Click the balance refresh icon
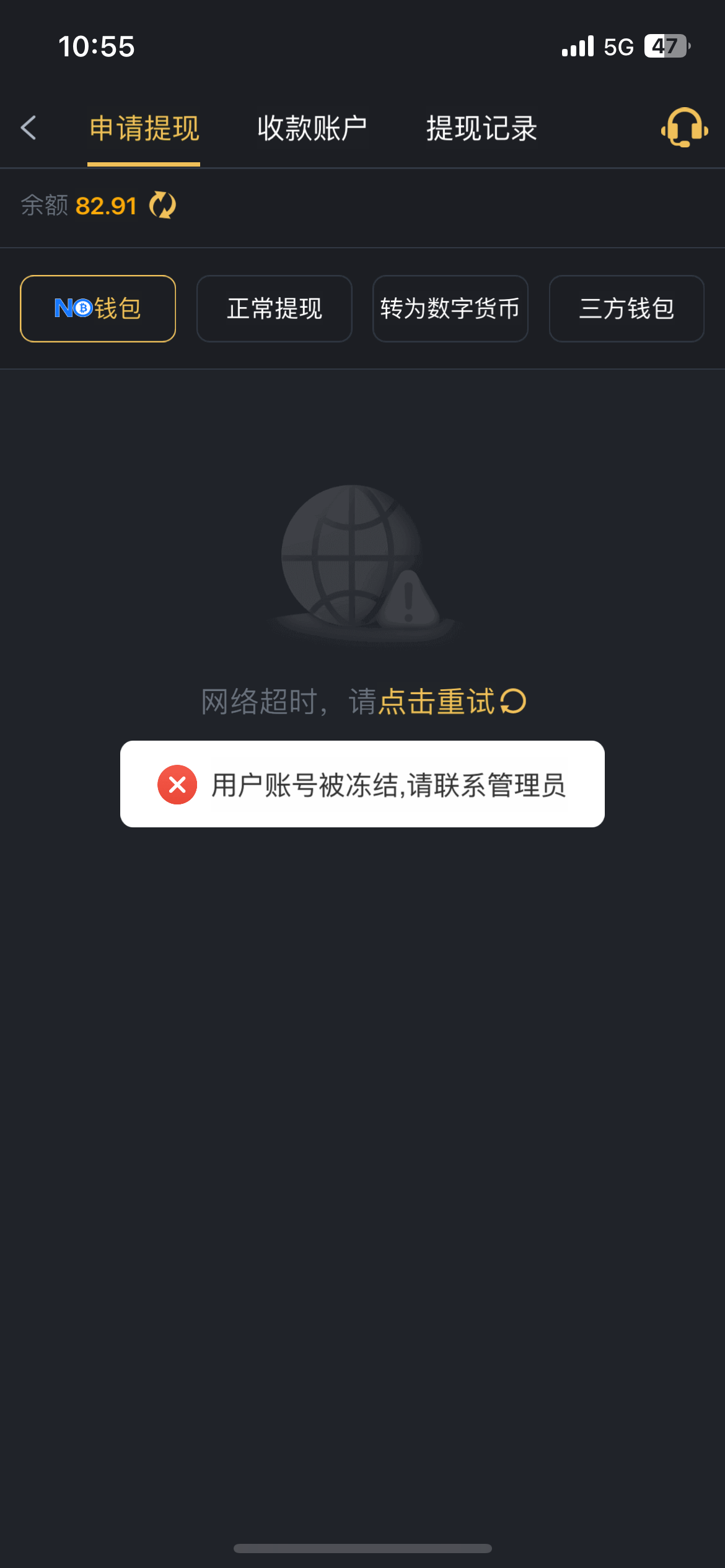Screen dimensions: 725x1568 (x=162, y=206)
